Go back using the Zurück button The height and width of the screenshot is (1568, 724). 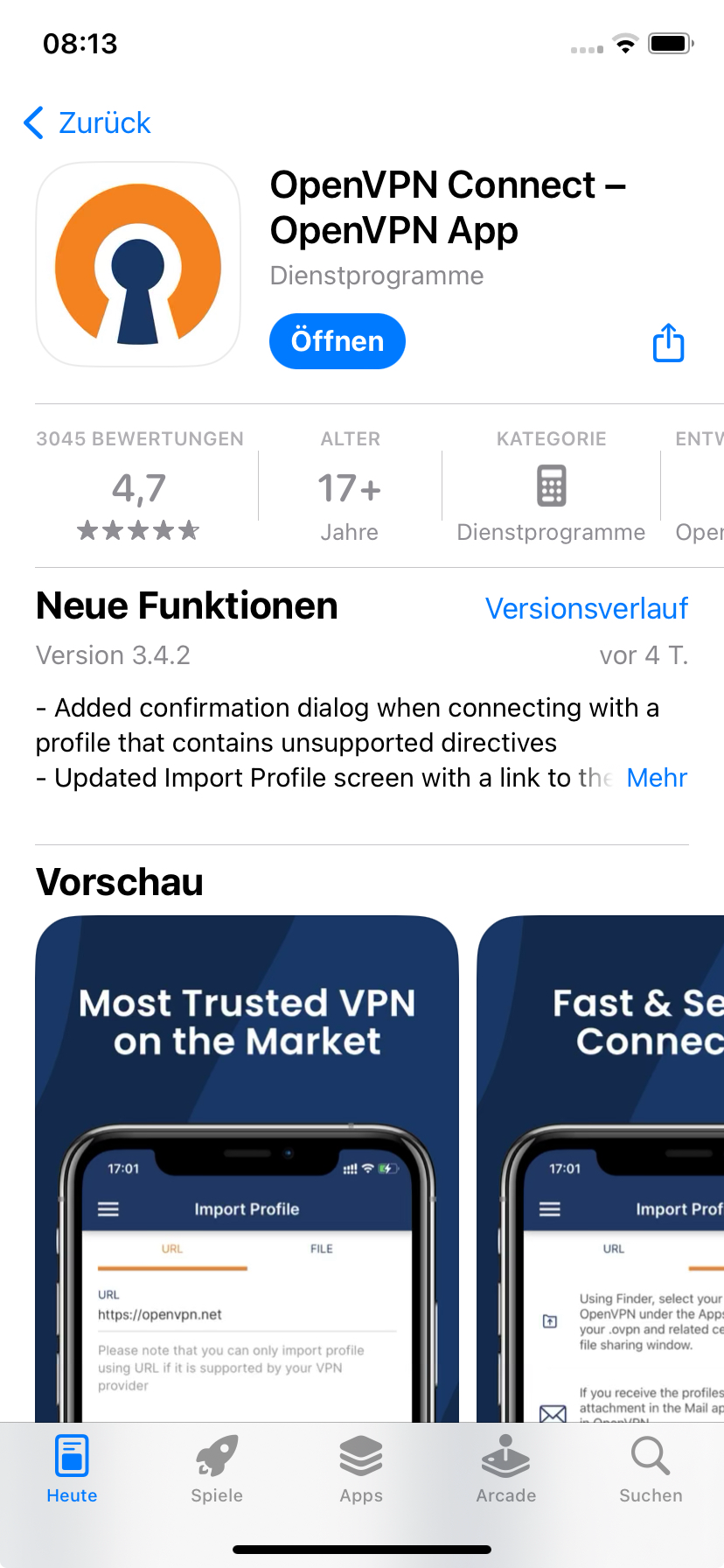click(x=87, y=122)
